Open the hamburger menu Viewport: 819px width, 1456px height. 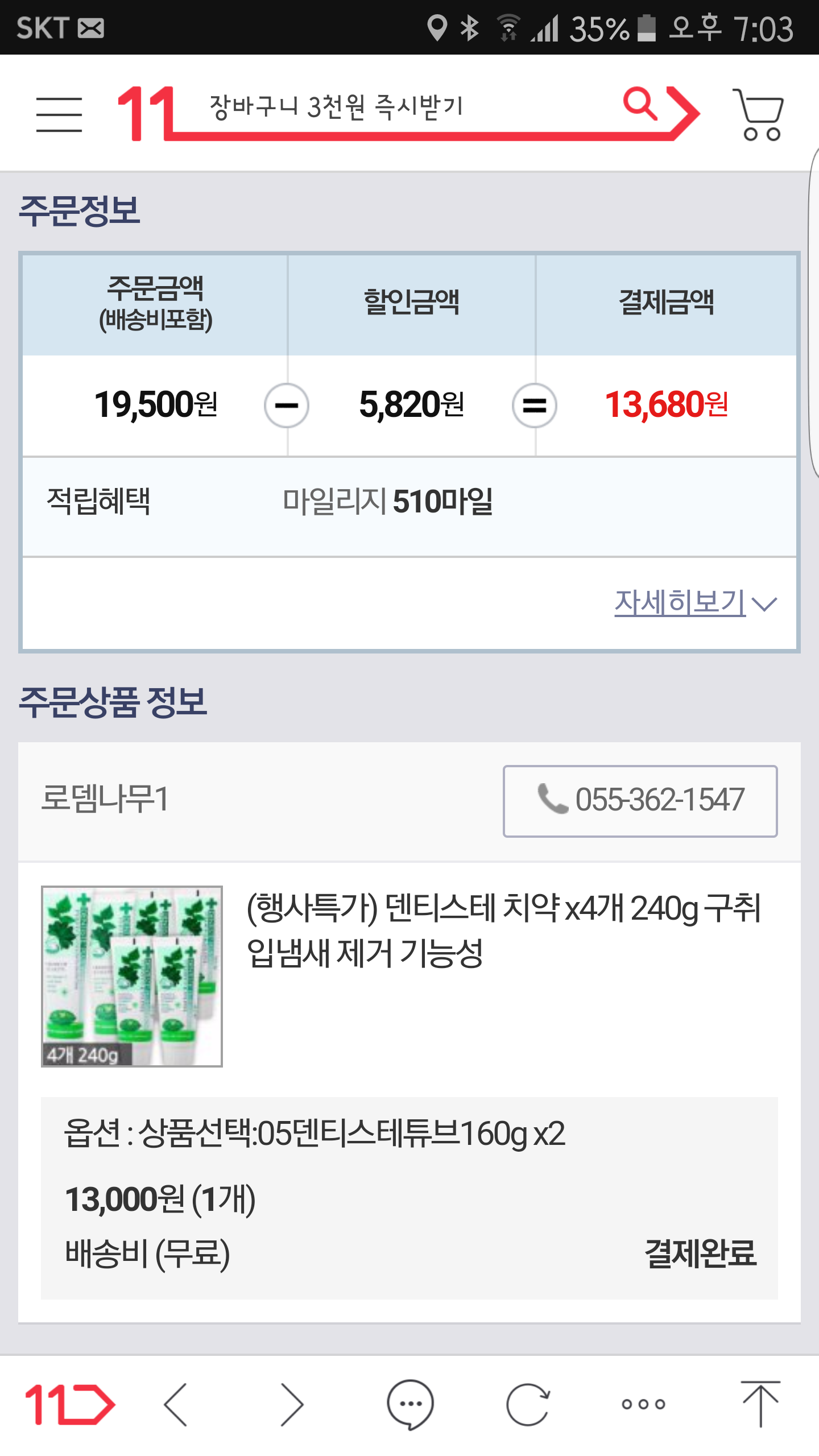pos(59,114)
